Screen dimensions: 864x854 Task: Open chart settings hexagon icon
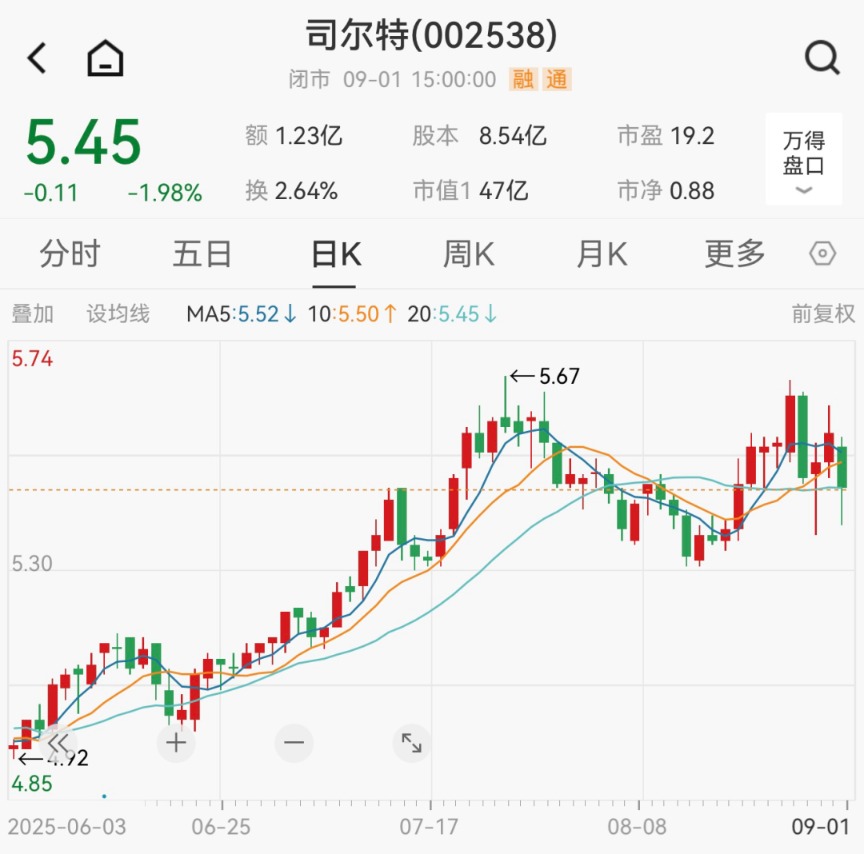[822, 254]
